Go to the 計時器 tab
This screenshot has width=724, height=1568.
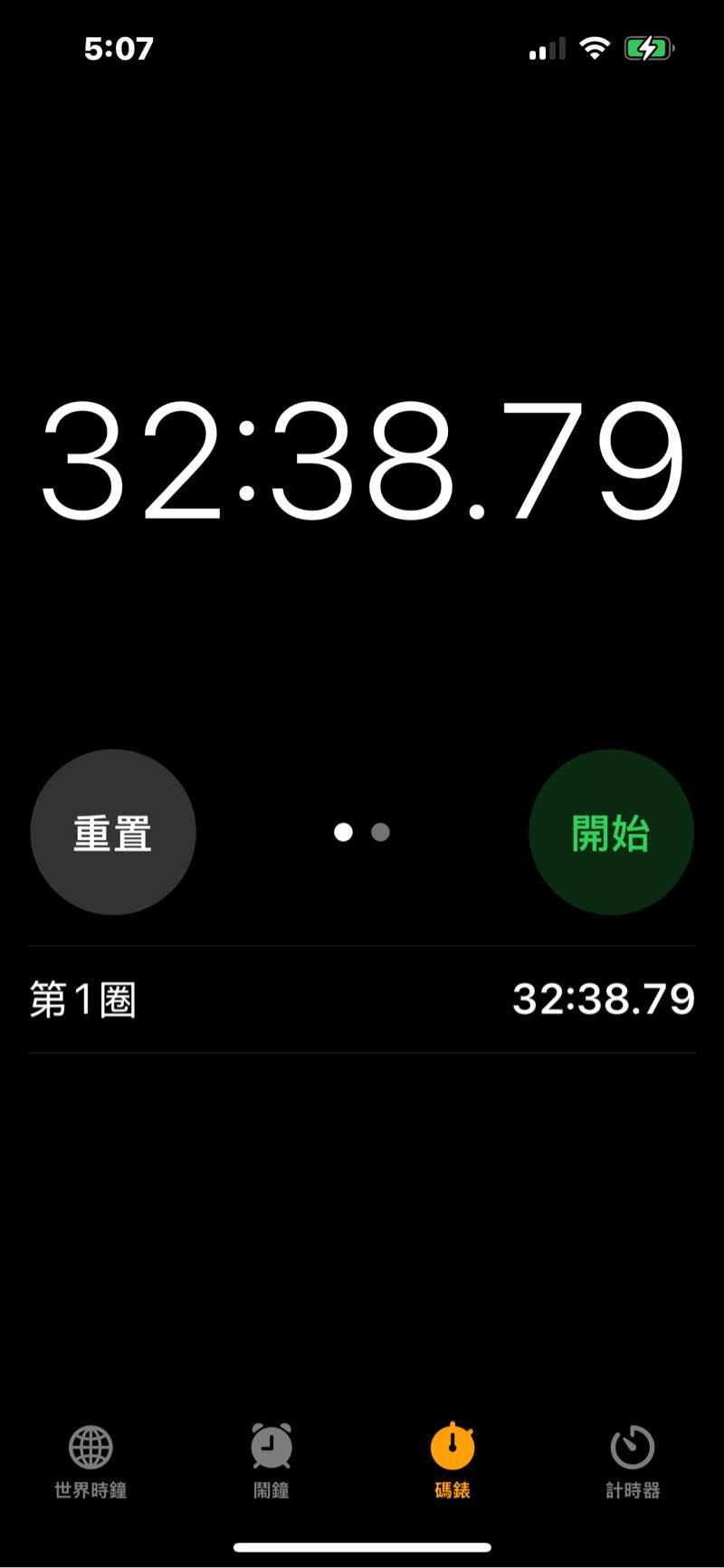coord(633,1461)
